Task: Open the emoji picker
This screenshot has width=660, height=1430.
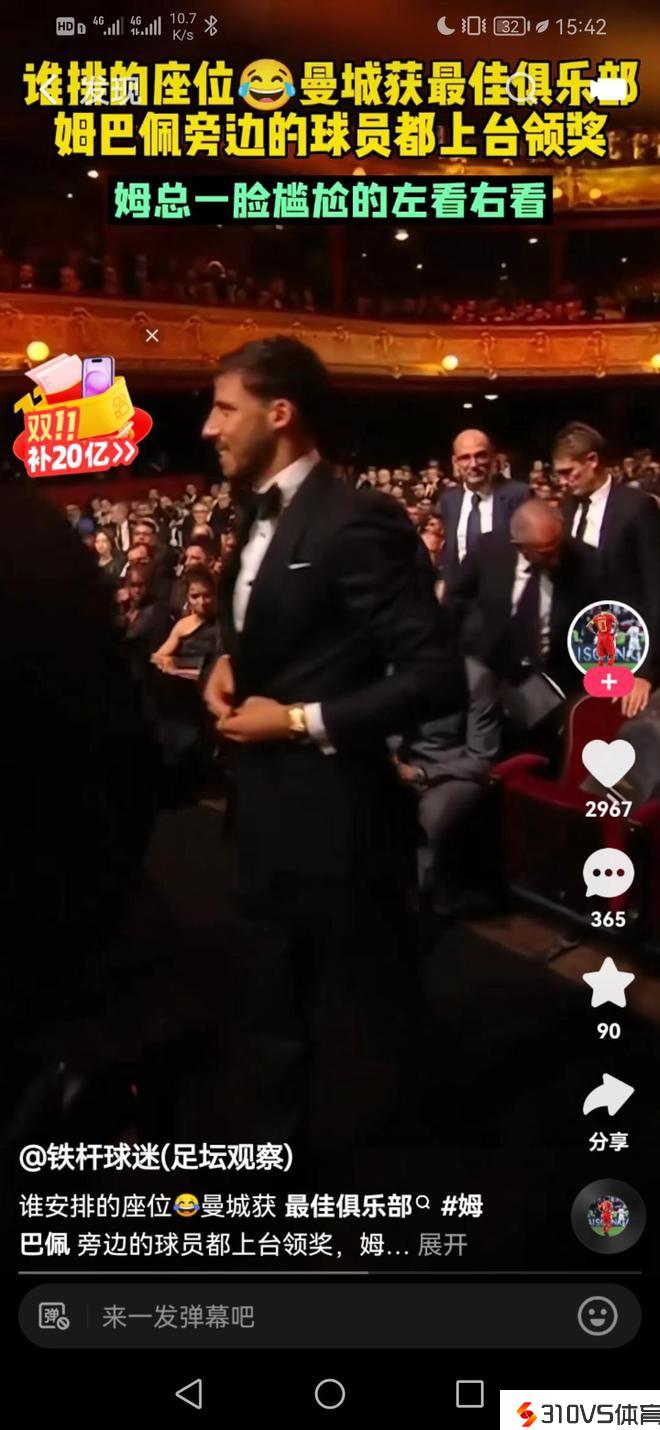Action: [x=598, y=1316]
